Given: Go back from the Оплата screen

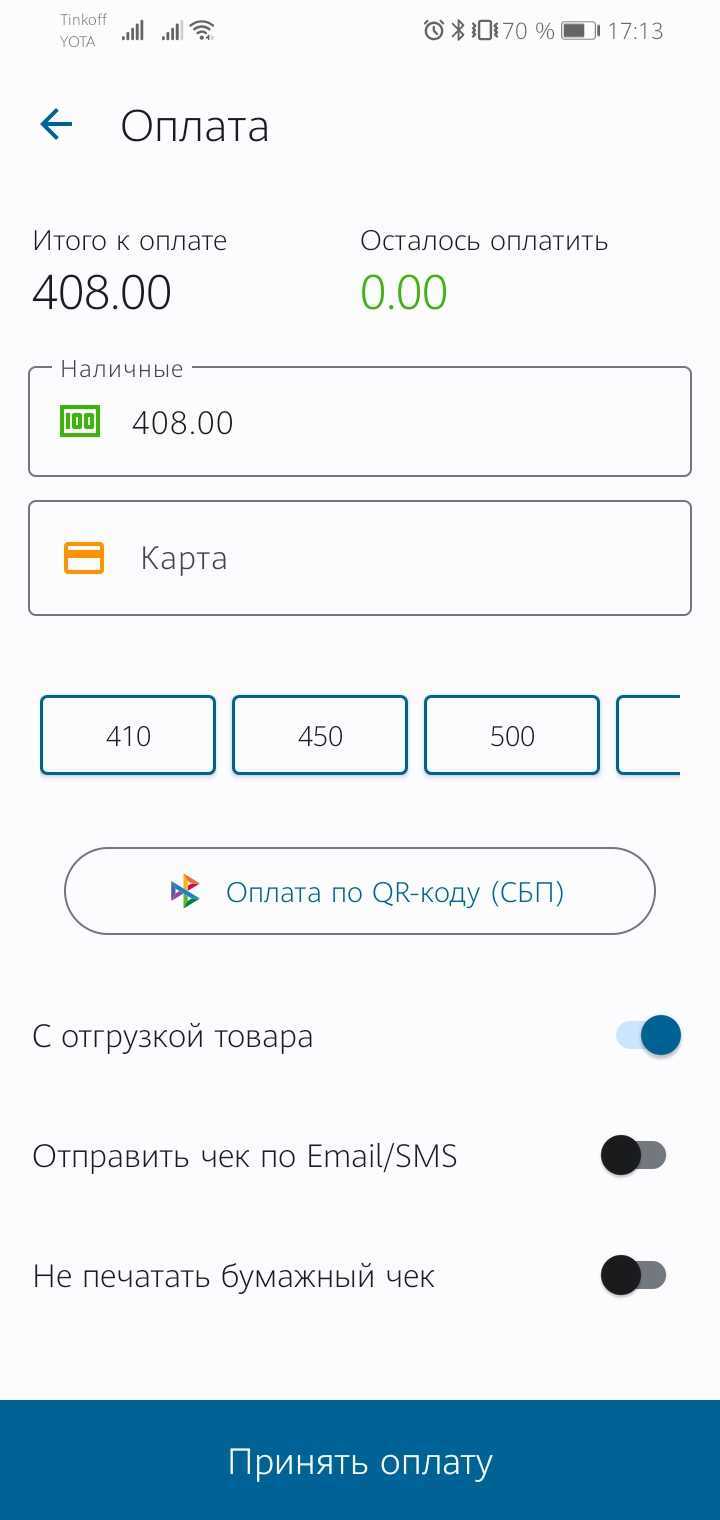Looking at the screenshot, I should (56, 125).
